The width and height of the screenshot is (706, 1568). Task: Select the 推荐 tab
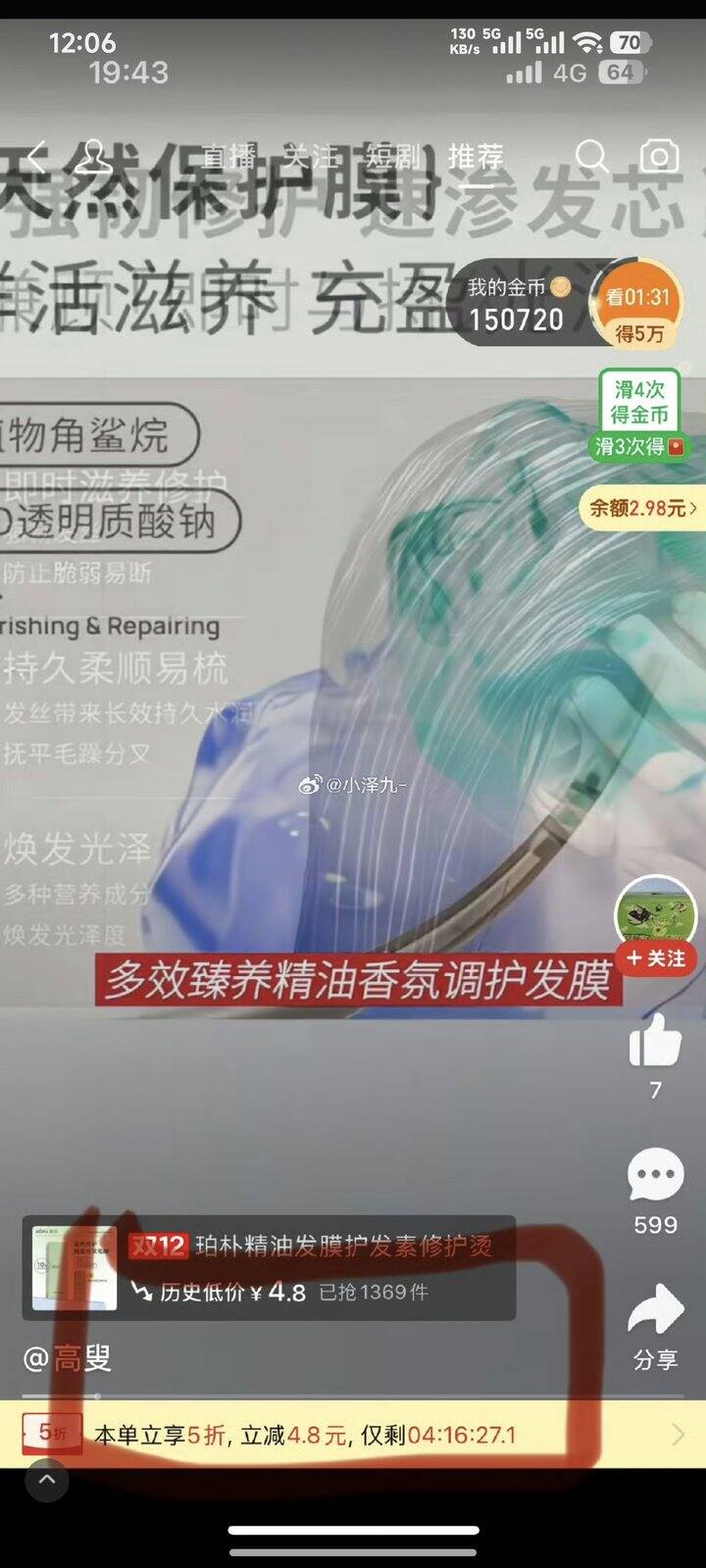[x=476, y=157]
